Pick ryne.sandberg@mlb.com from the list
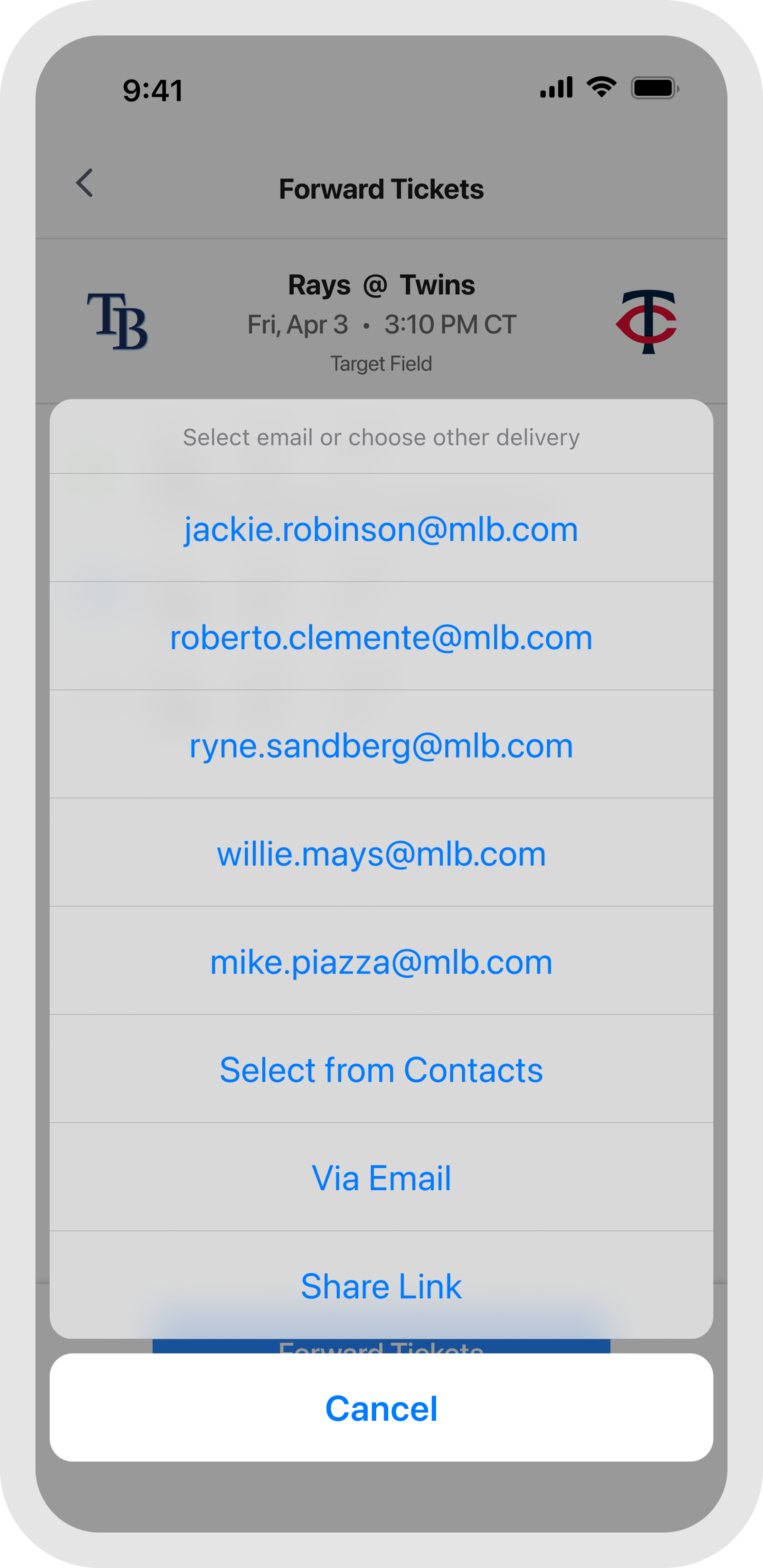 click(381, 745)
